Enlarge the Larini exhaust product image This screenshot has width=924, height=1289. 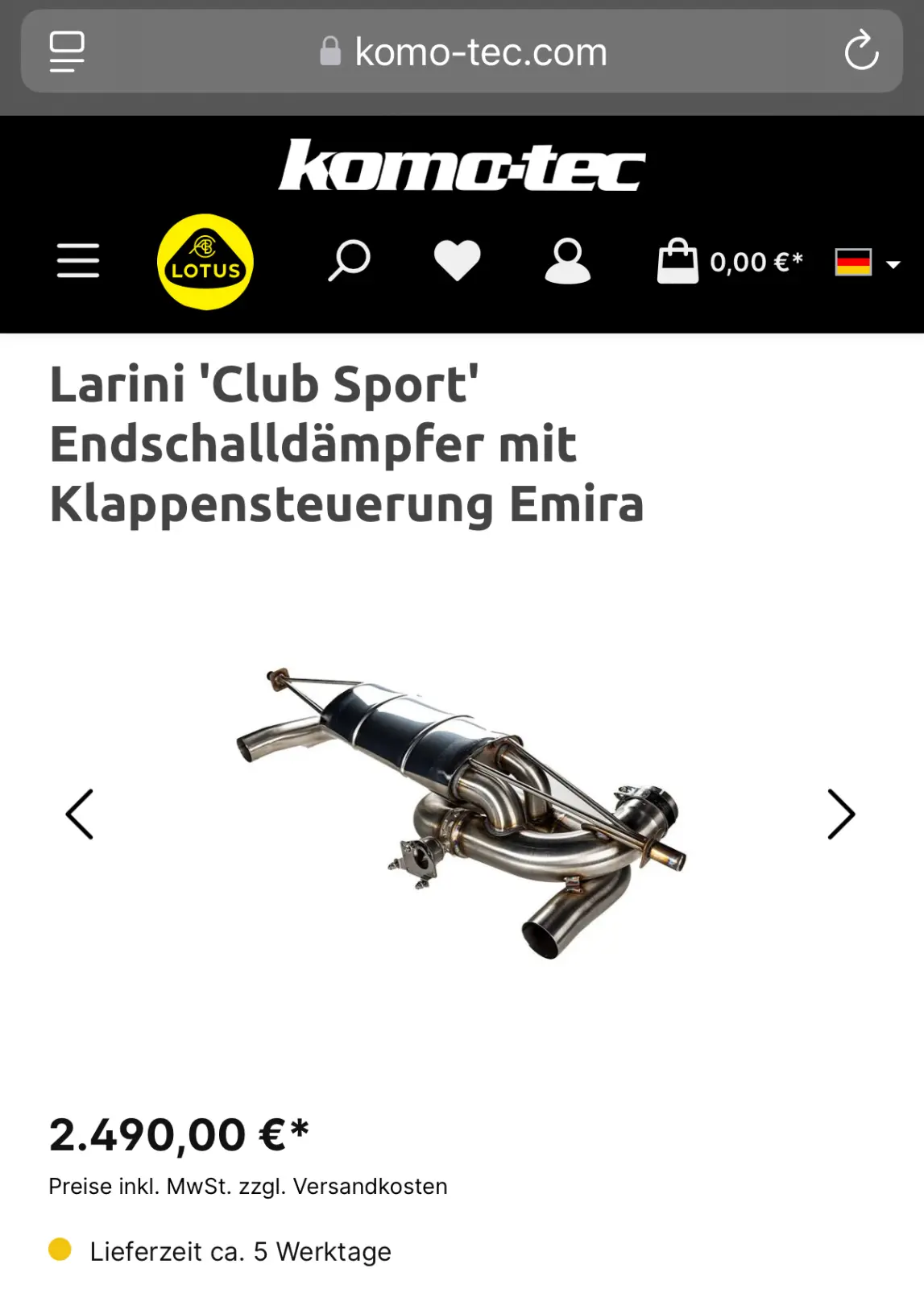coord(462,812)
